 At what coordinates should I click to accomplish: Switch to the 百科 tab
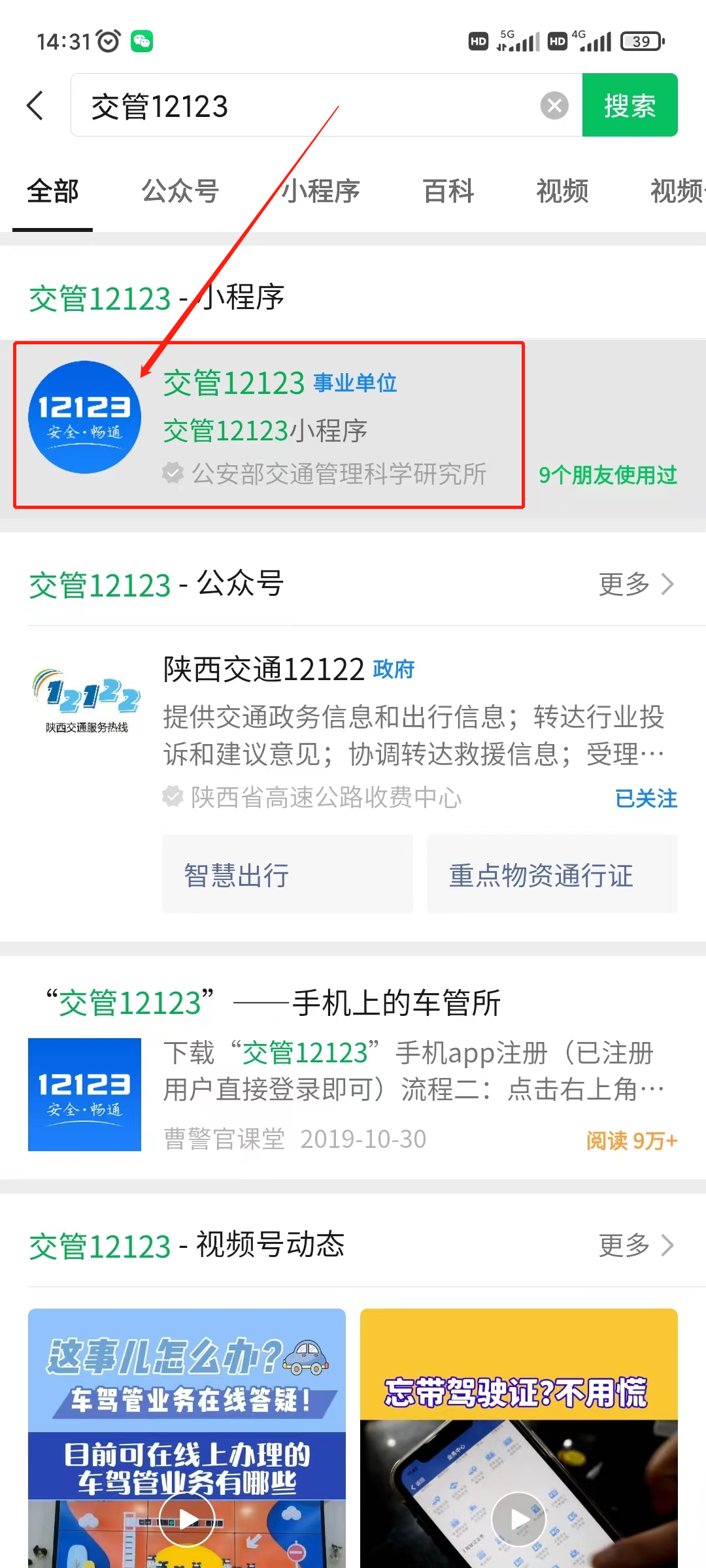pyautogui.click(x=448, y=191)
